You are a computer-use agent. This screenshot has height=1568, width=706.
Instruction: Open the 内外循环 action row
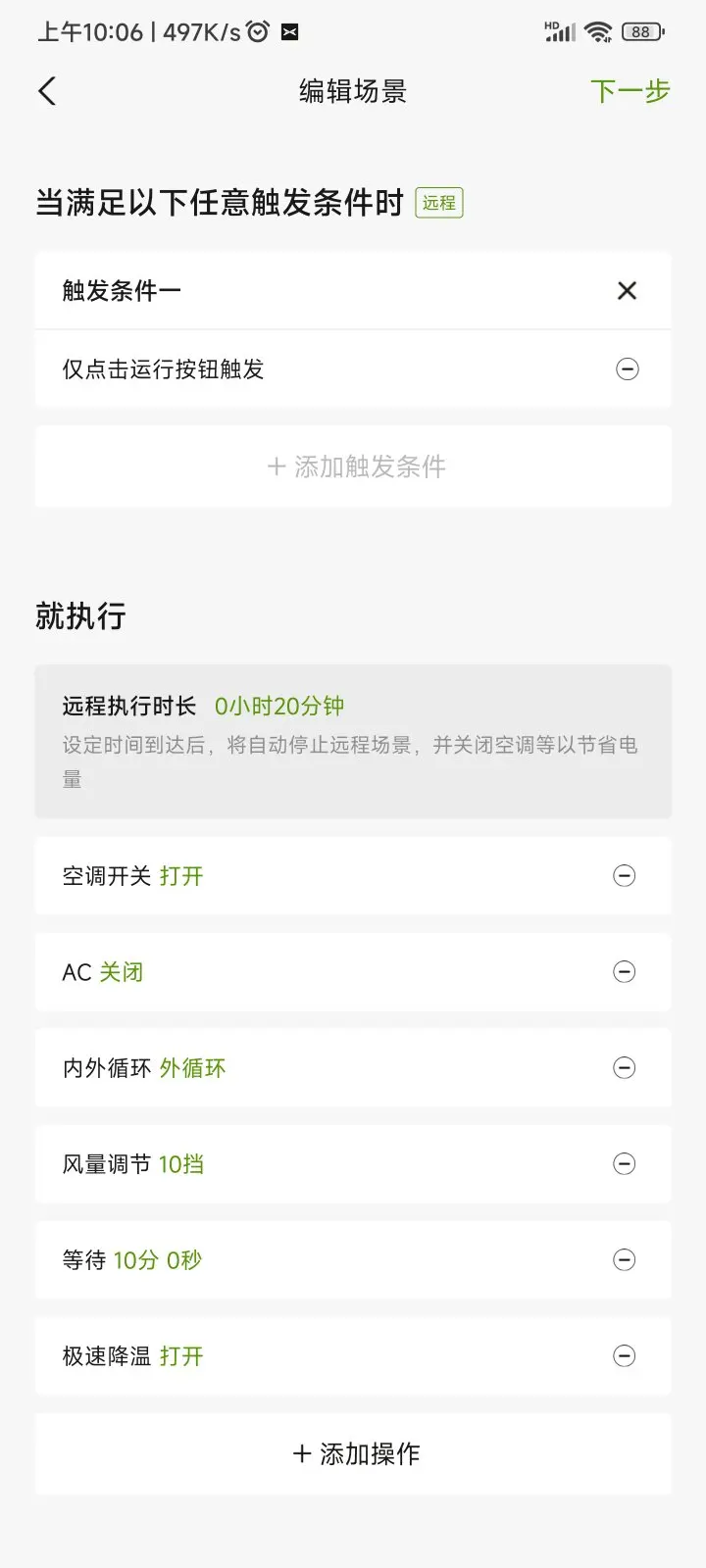coord(353,1068)
